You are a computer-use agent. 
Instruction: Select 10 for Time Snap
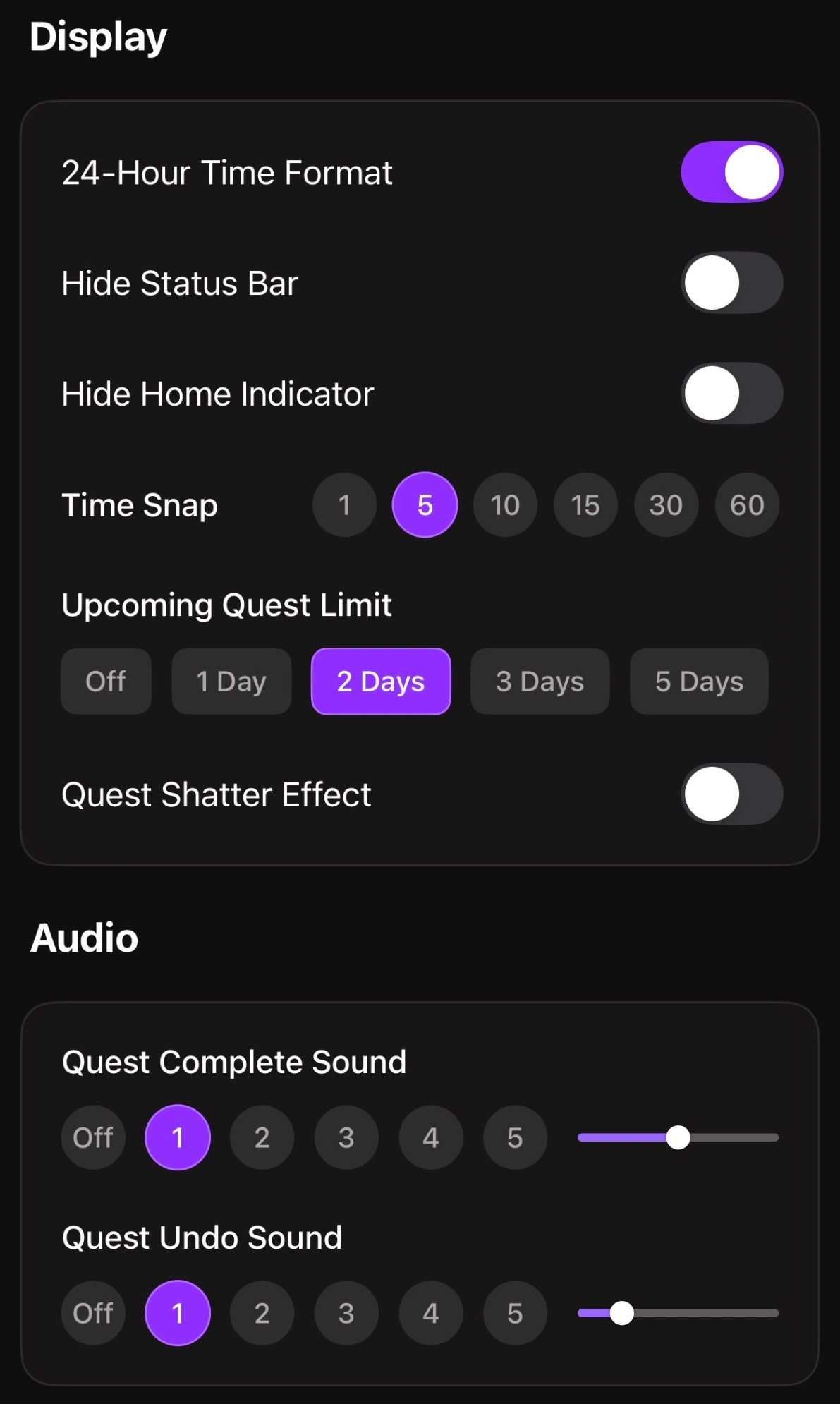(x=505, y=505)
